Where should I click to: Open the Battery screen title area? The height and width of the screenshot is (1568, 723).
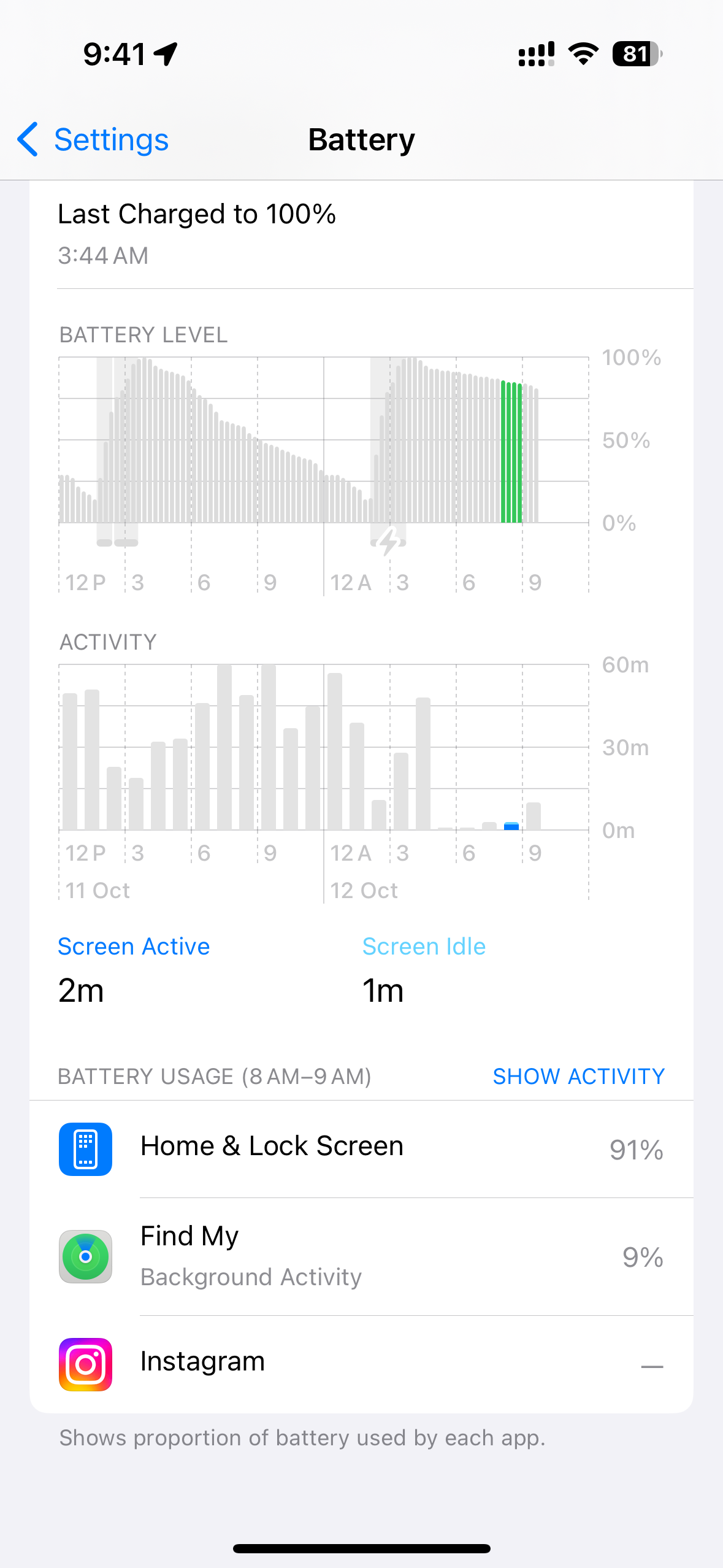click(x=361, y=140)
